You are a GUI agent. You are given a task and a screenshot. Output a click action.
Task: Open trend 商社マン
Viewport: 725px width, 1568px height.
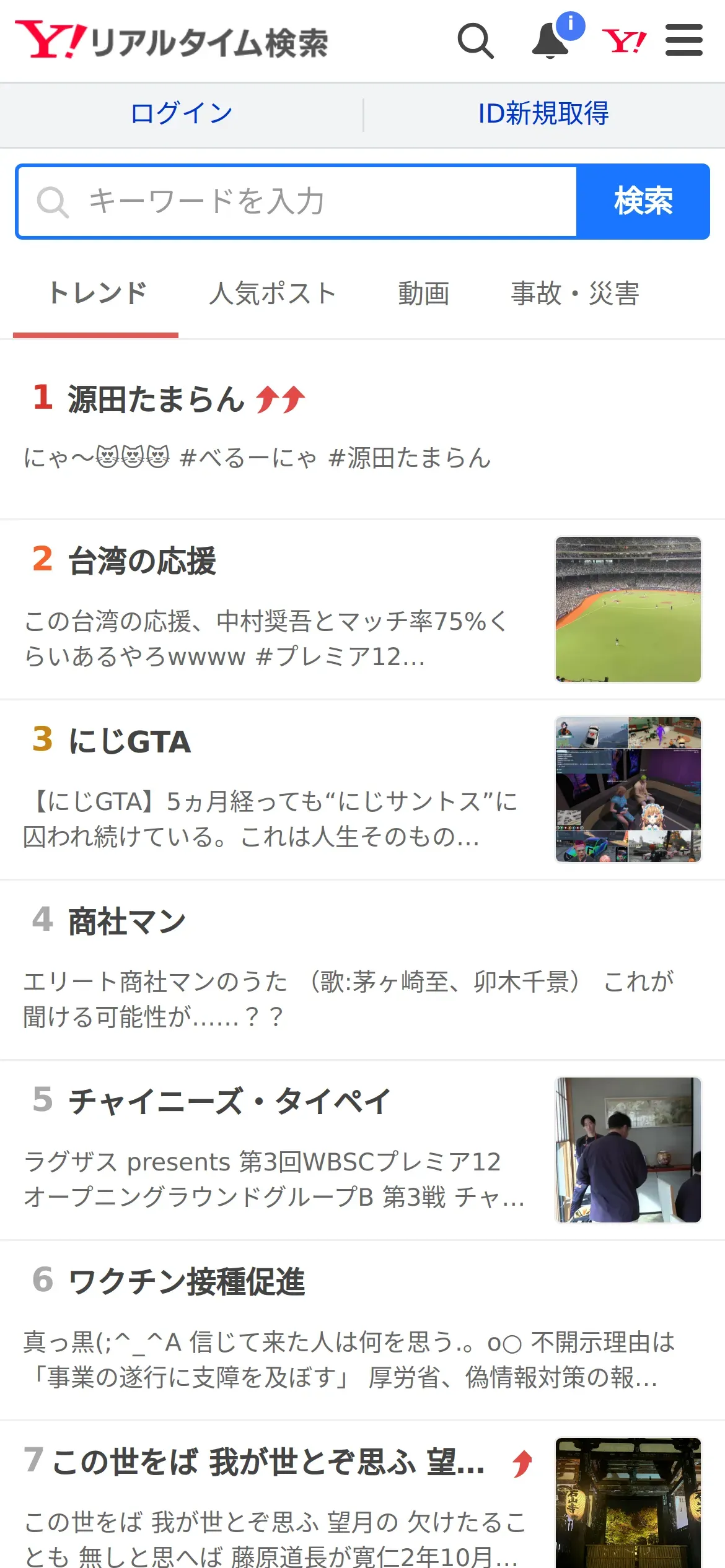[x=127, y=921]
